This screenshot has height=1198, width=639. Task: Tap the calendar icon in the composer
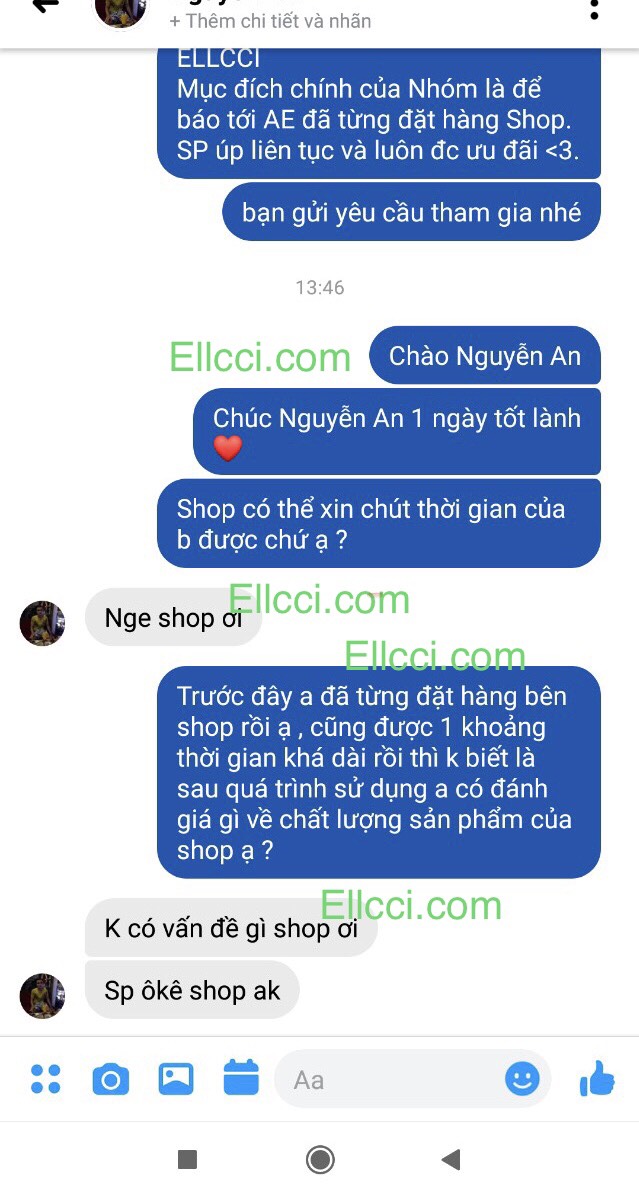(x=241, y=1079)
